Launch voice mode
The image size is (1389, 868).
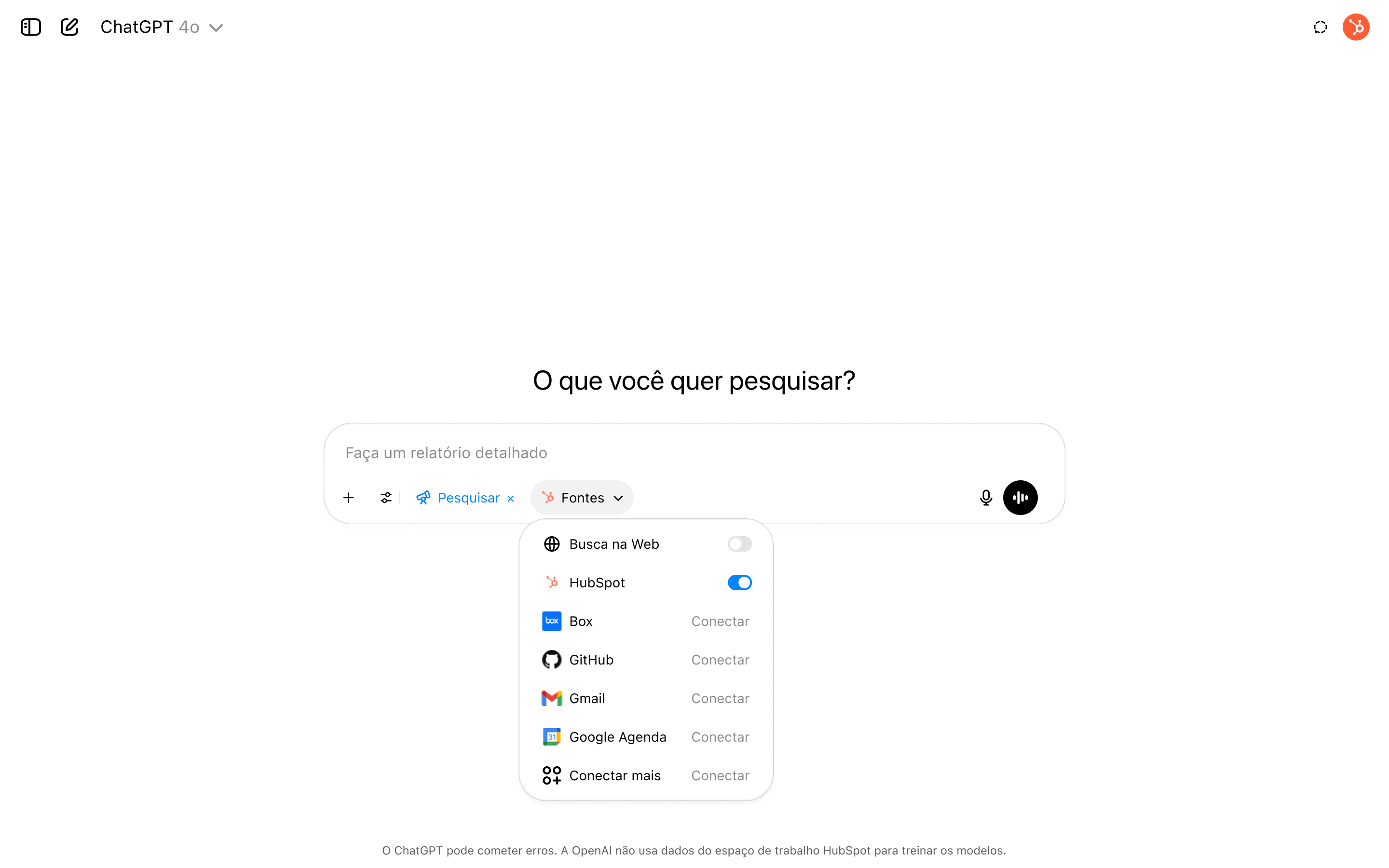coord(1020,498)
